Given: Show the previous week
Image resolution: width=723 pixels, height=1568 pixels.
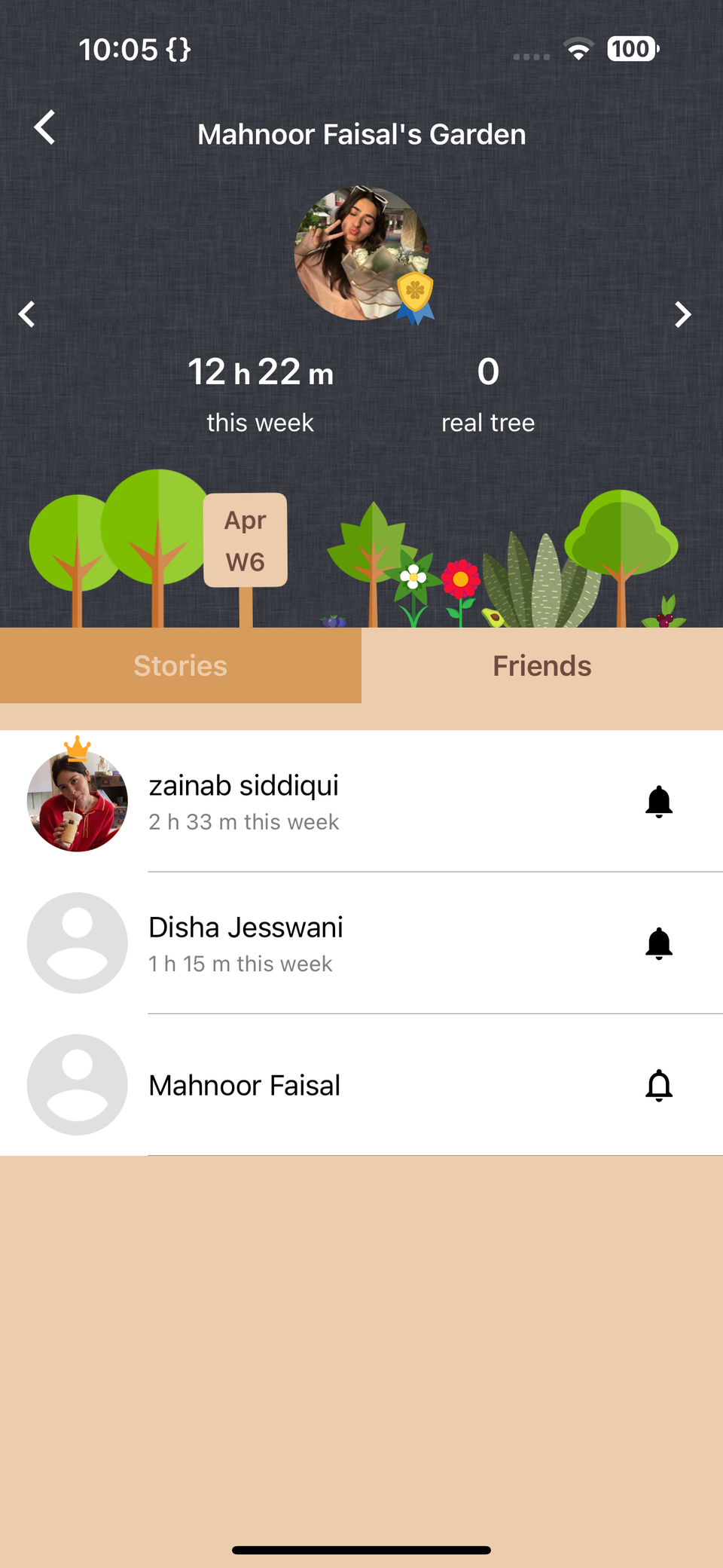Looking at the screenshot, I should click(27, 314).
